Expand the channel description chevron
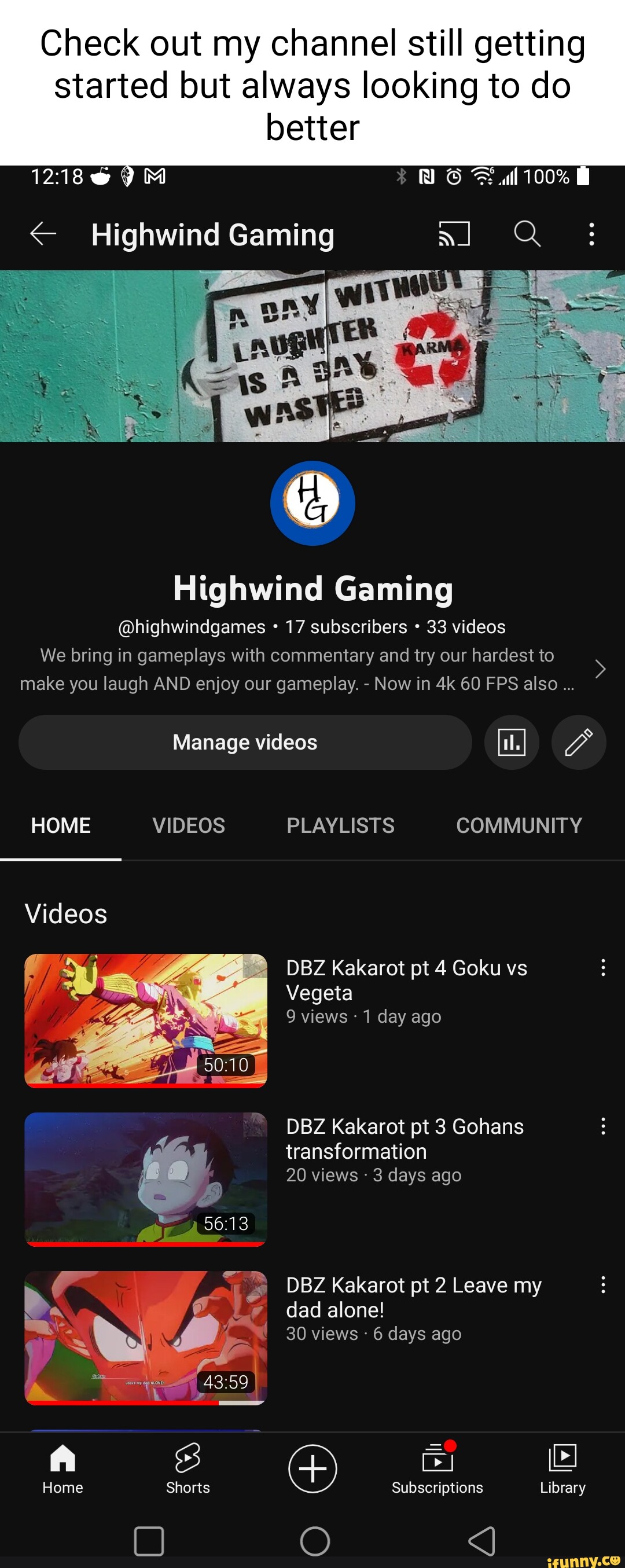The height and width of the screenshot is (1568, 625). [600, 669]
